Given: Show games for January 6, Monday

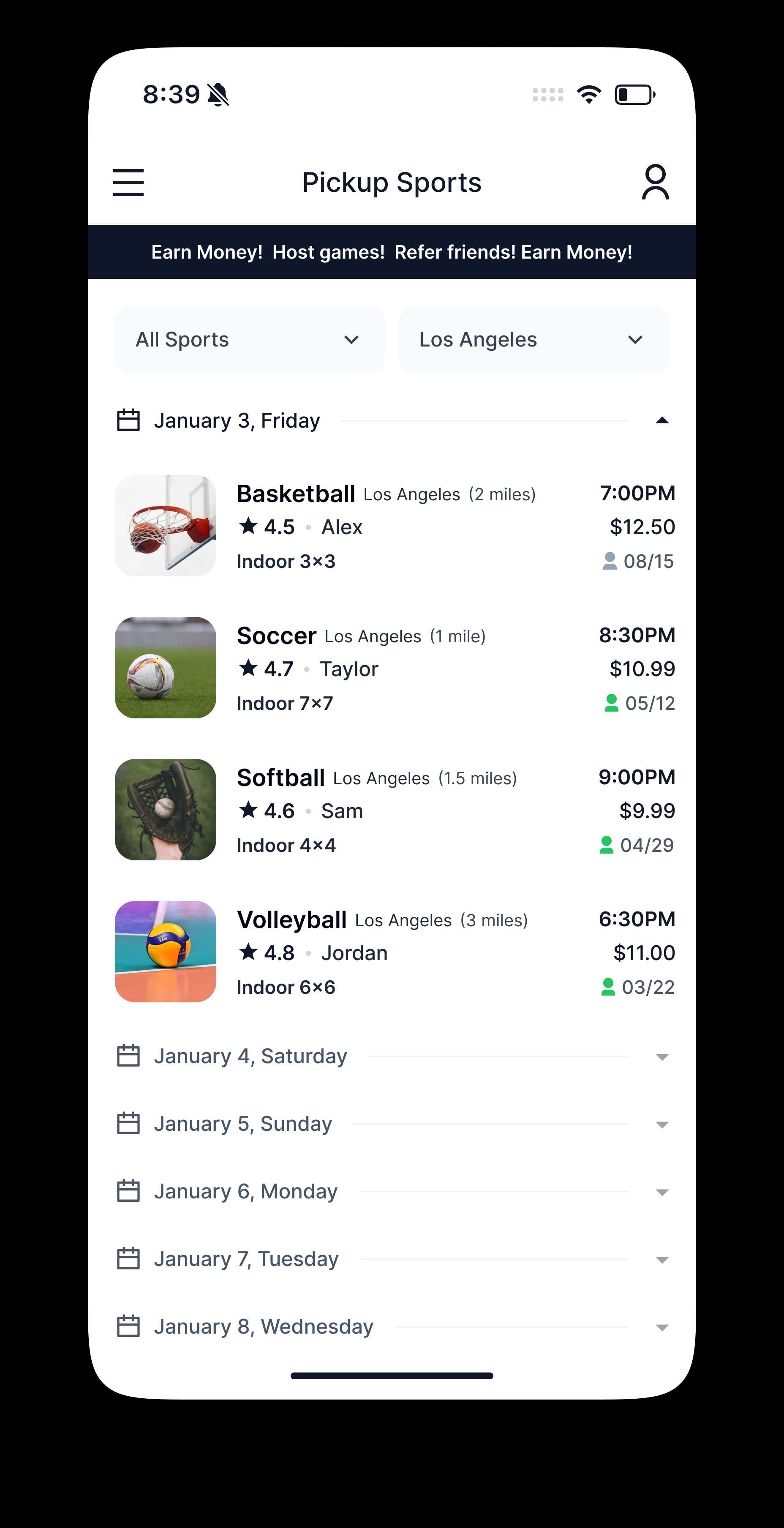Looking at the screenshot, I should (392, 1192).
